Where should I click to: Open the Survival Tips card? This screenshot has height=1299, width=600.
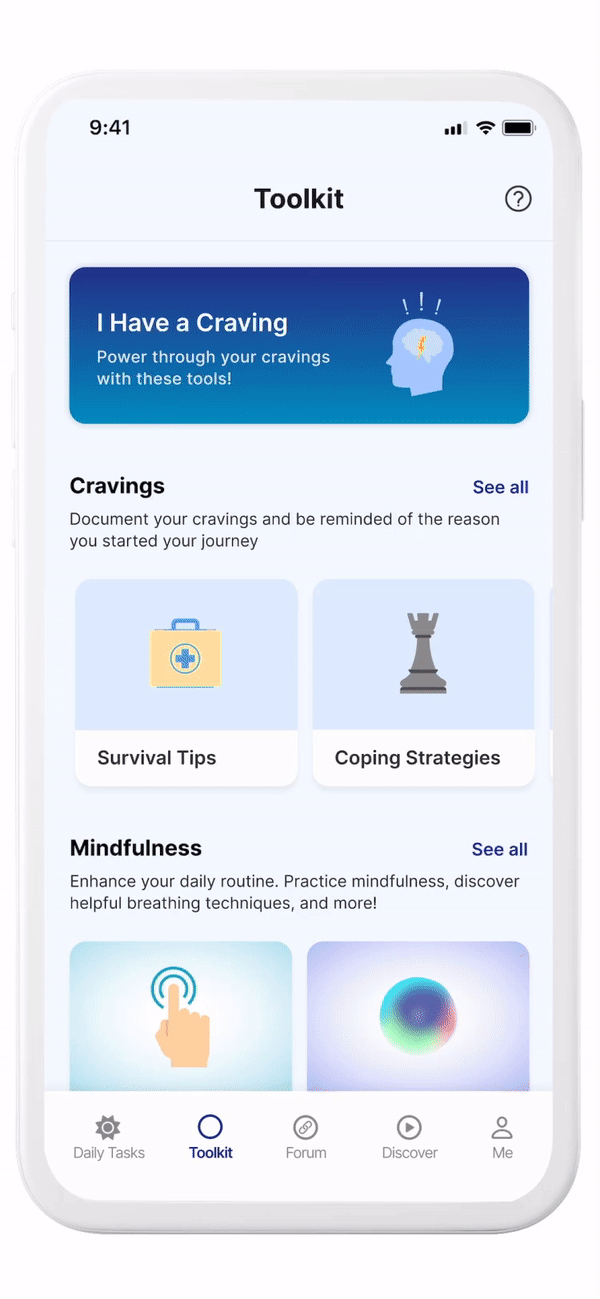[x=186, y=682]
